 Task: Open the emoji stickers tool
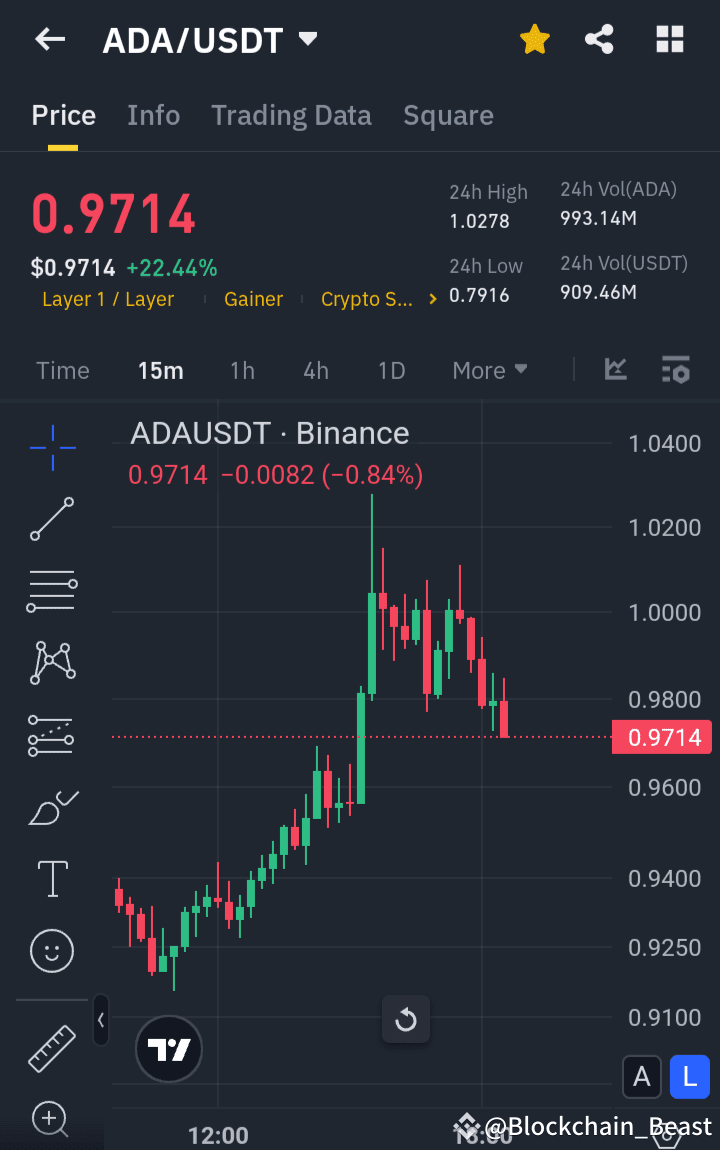pyautogui.click(x=51, y=951)
